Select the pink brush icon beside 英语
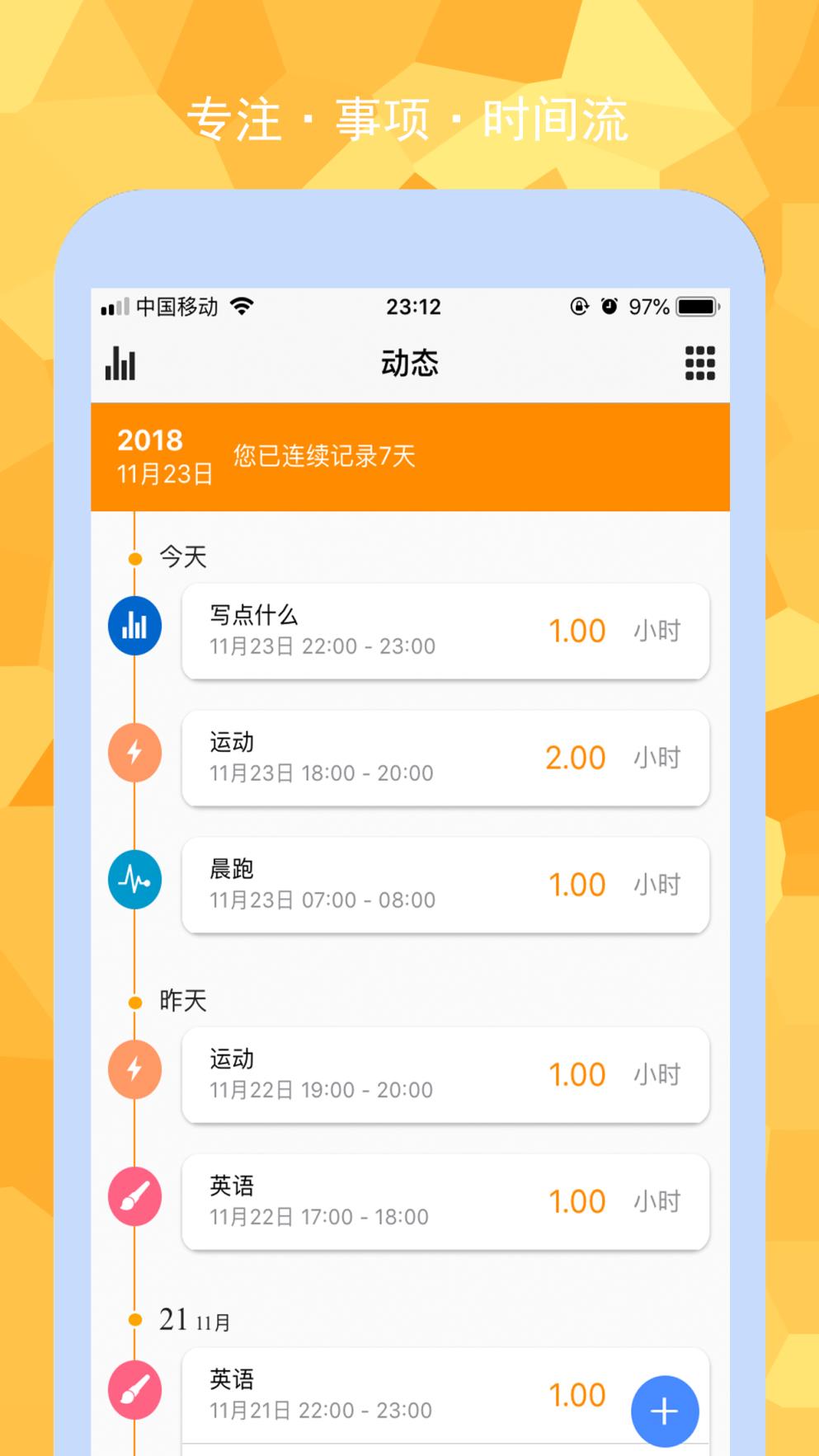This screenshot has height=1456, width=819. tap(134, 1197)
